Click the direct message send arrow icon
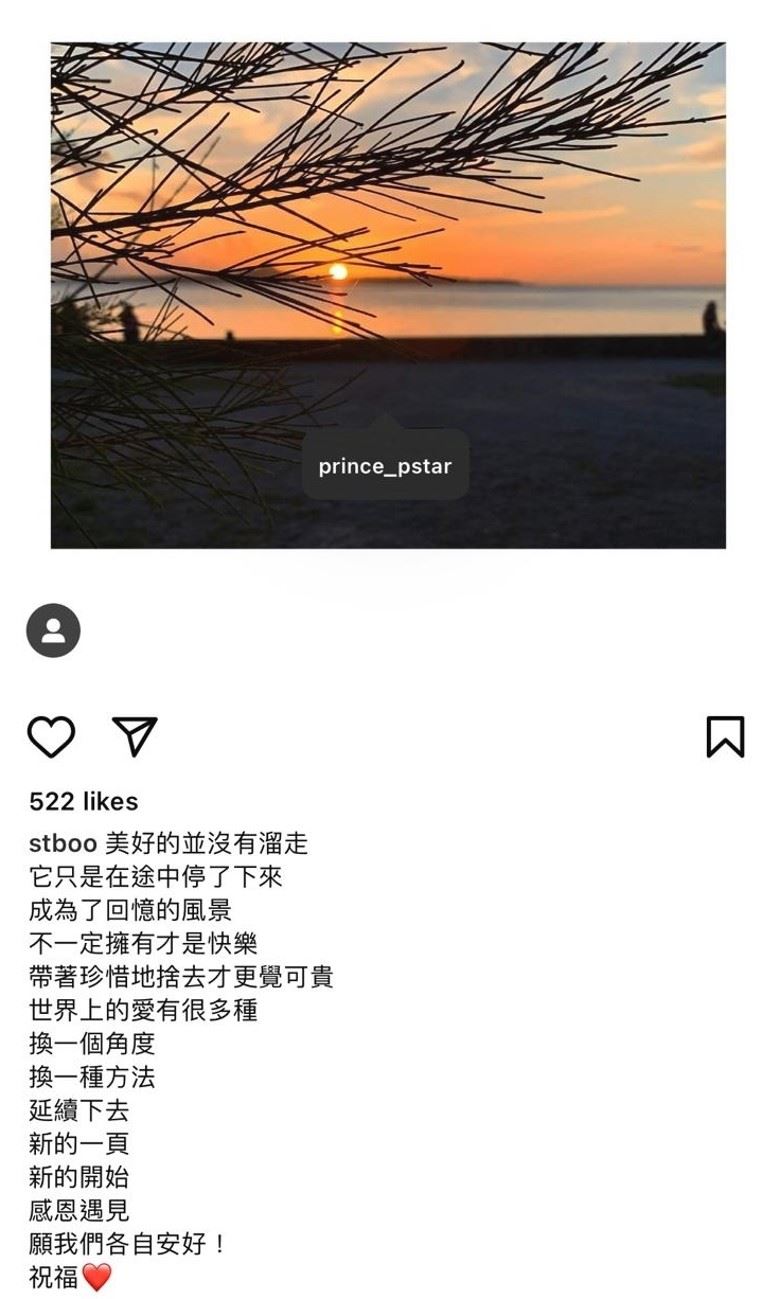 pyautogui.click(x=133, y=733)
